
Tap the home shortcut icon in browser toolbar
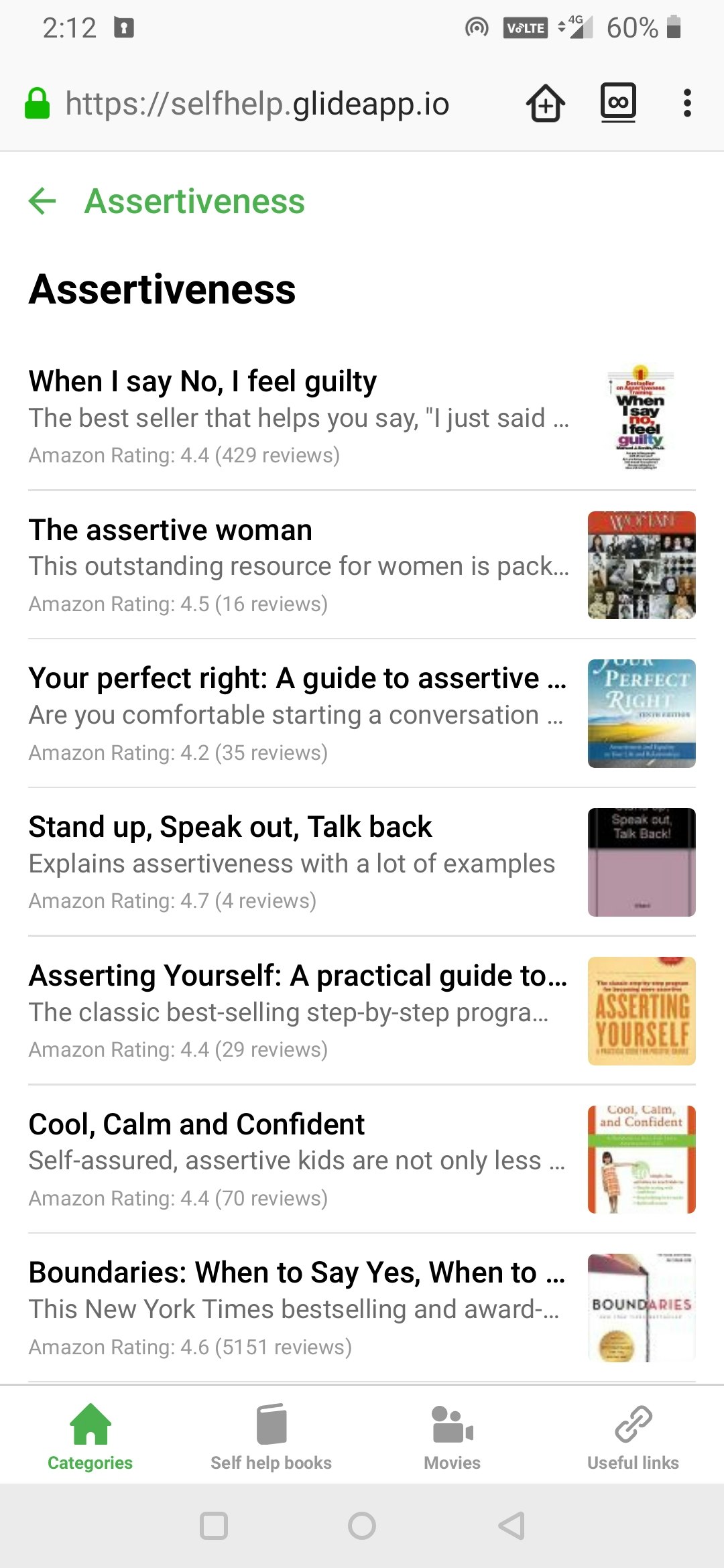coord(544,103)
